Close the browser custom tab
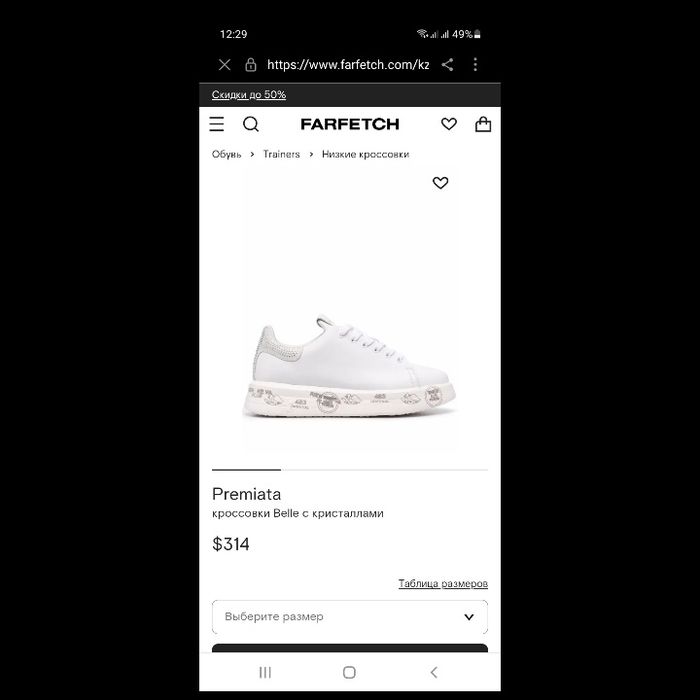The height and width of the screenshot is (700, 700). (224, 64)
